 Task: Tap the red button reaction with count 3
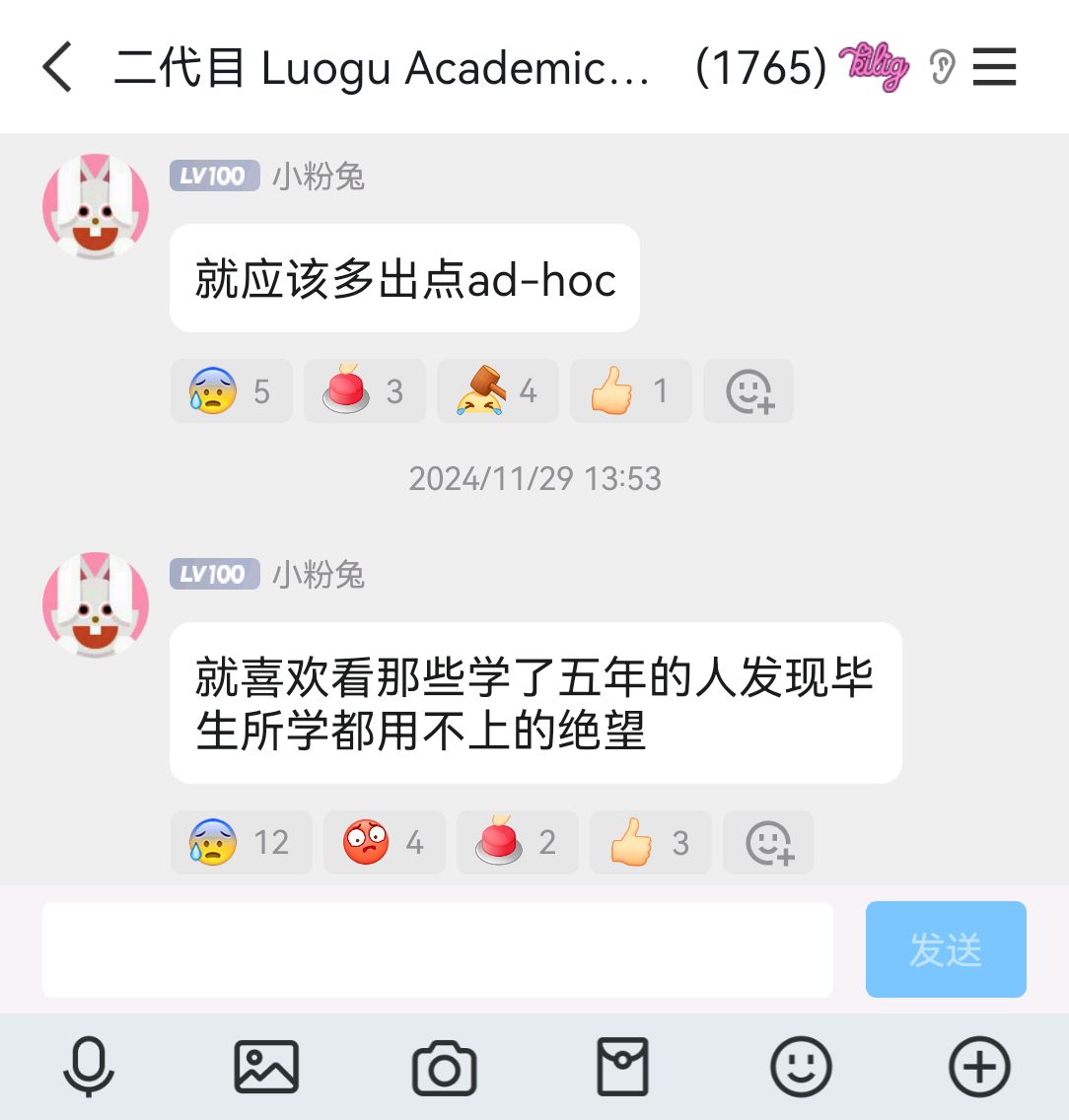pyautogui.click(x=365, y=391)
